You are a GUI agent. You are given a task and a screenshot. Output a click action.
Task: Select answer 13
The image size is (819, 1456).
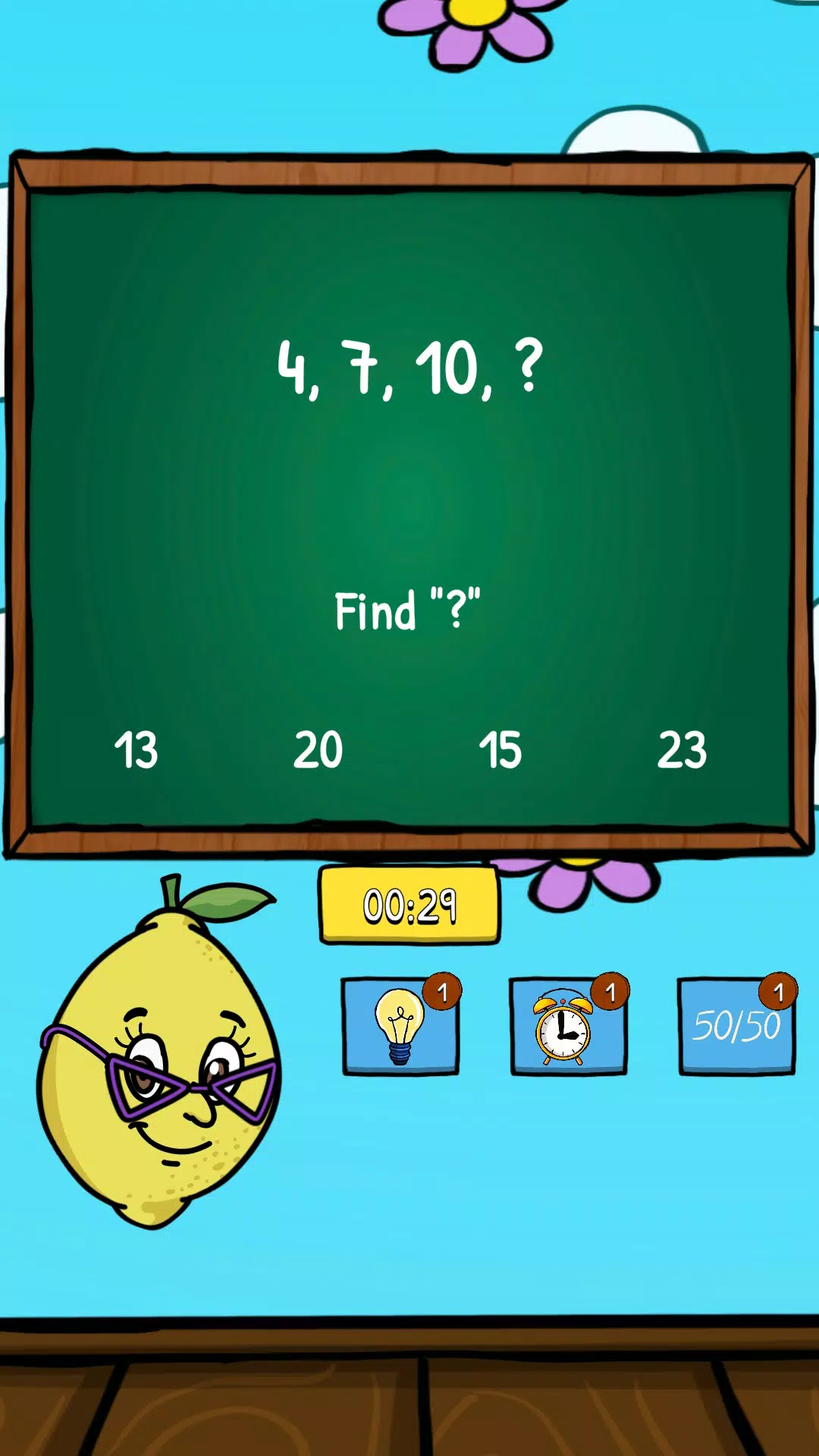136,750
